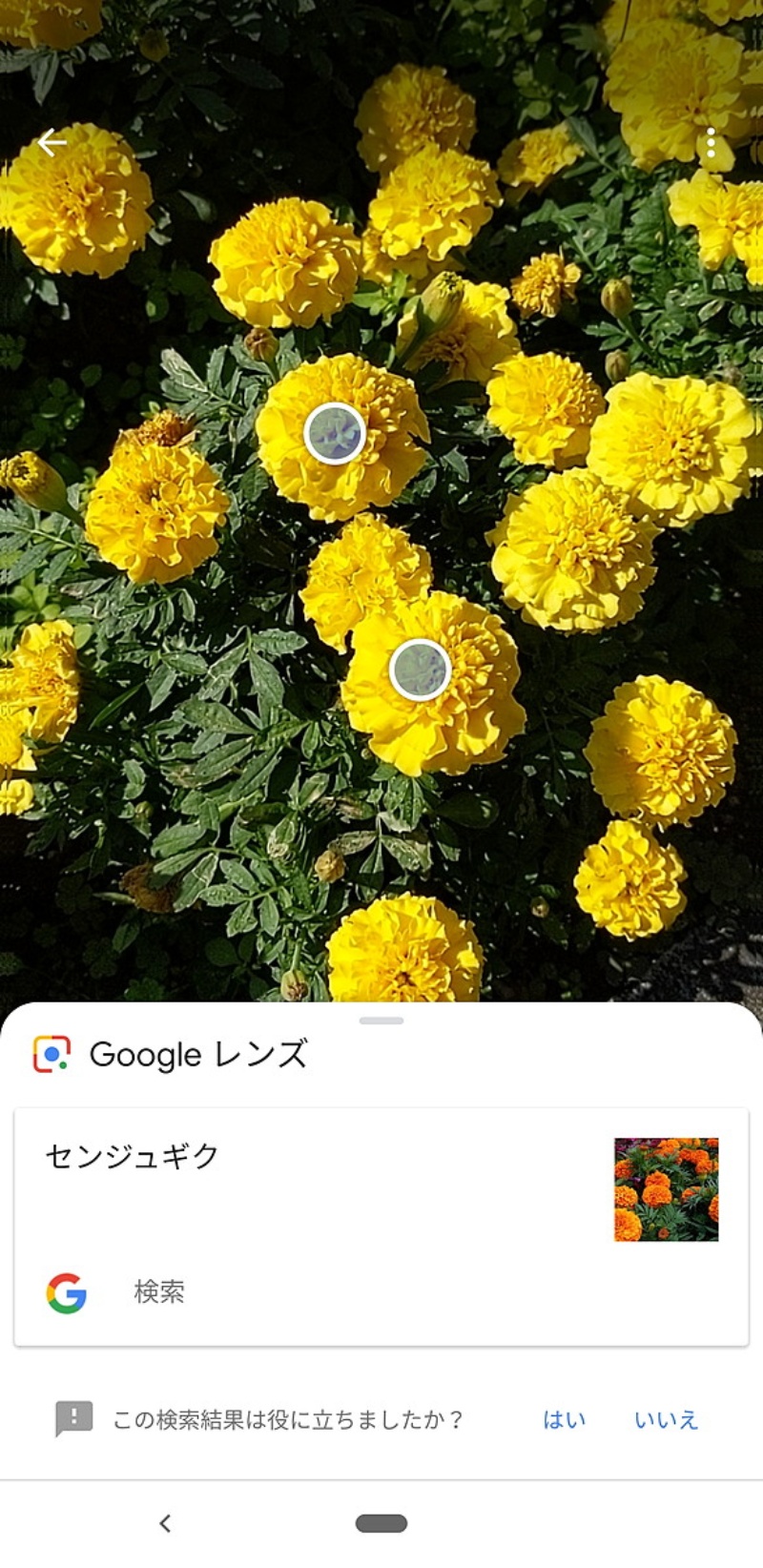Select the upper flower focus circle

(x=335, y=434)
